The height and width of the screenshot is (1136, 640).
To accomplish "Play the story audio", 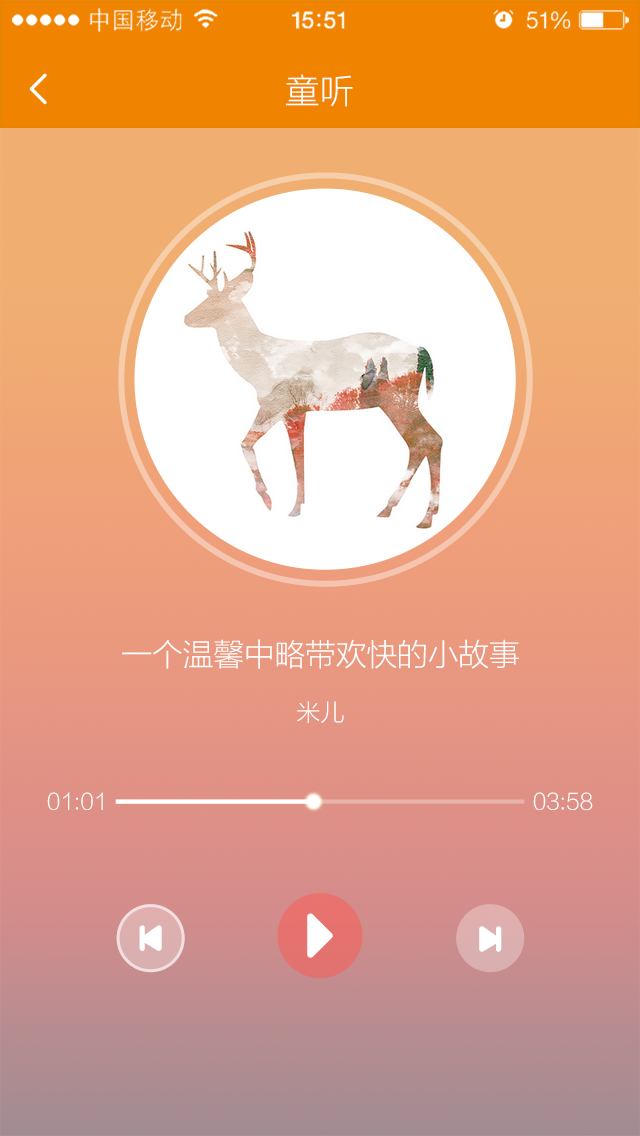I will click(x=320, y=936).
